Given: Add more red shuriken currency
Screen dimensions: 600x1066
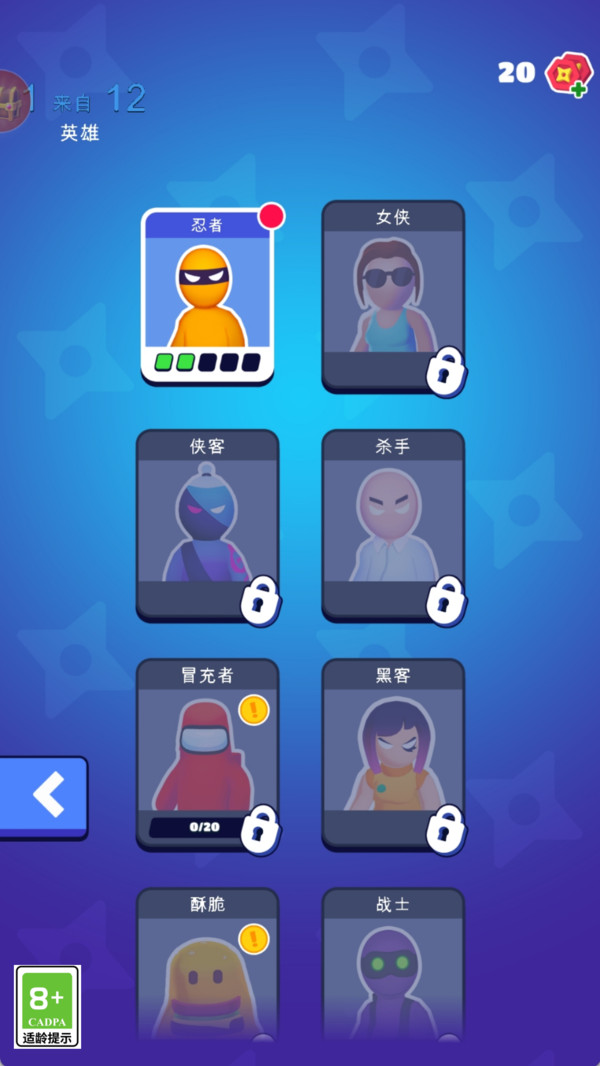Looking at the screenshot, I should tap(570, 74).
